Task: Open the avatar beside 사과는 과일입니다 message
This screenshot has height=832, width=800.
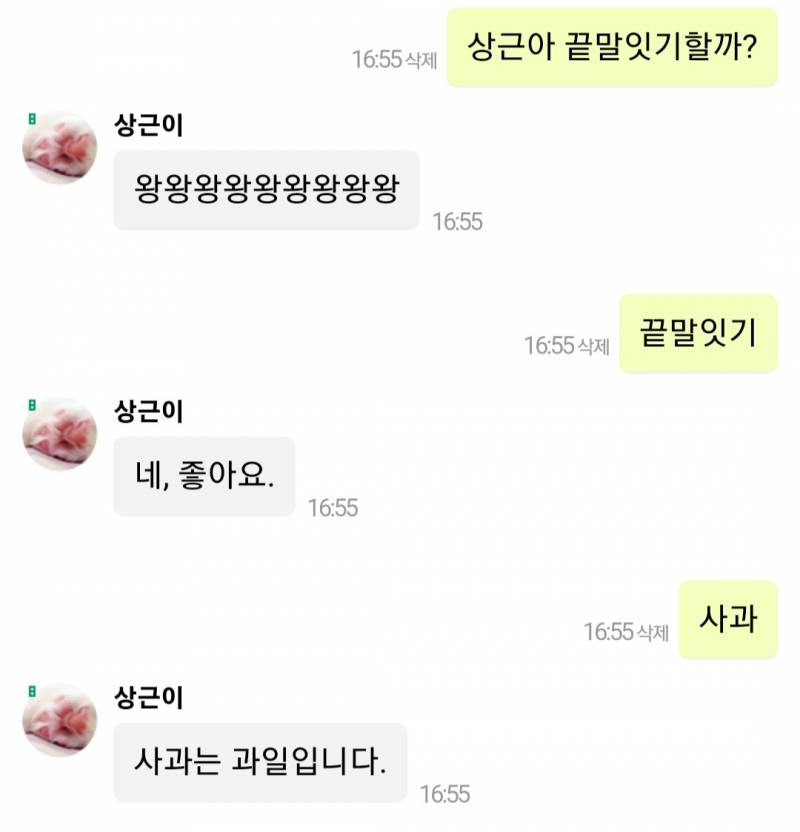Action: pos(55,717)
